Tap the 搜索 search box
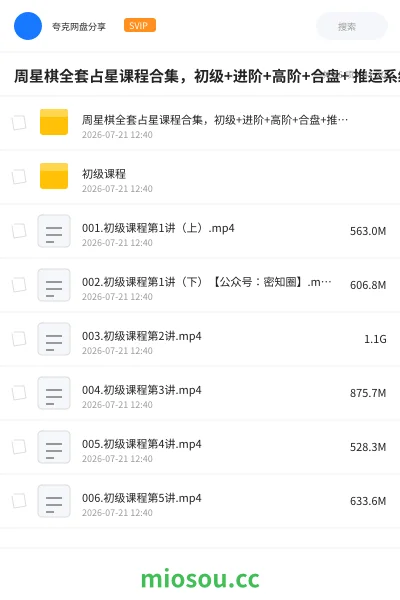 click(351, 26)
